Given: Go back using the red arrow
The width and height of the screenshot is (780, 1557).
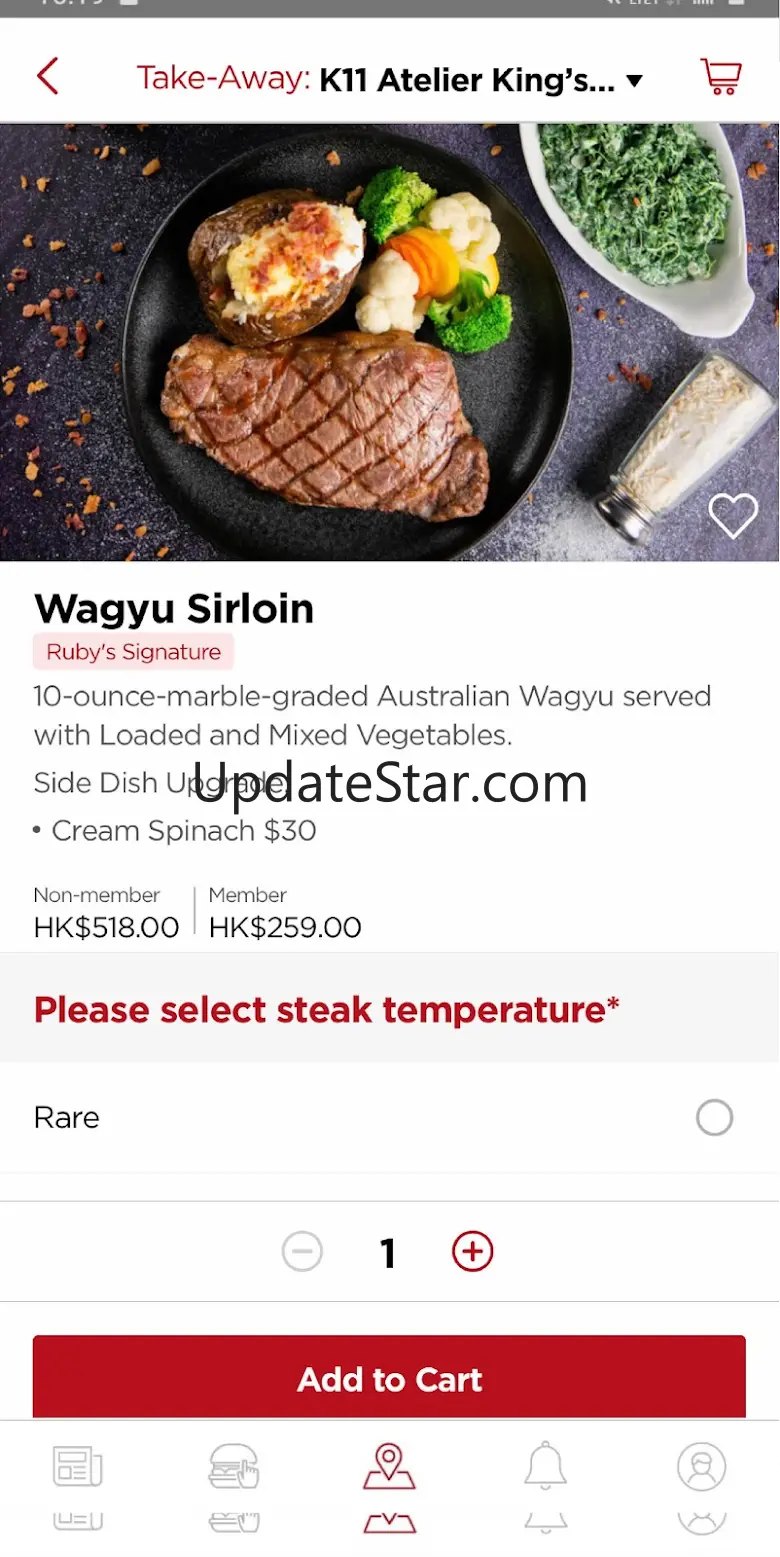Looking at the screenshot, I should (x=47, y=77).
